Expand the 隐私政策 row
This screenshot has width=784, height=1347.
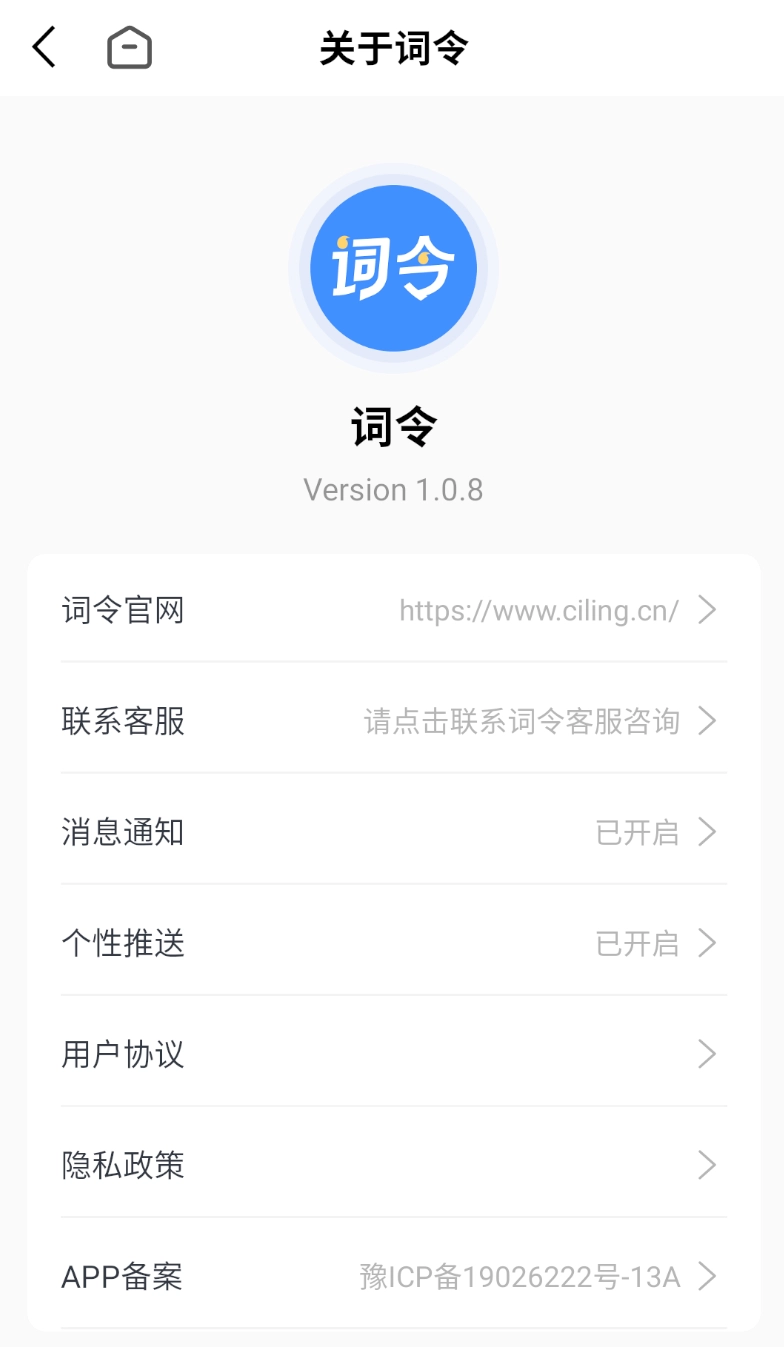pos(393,1165)
